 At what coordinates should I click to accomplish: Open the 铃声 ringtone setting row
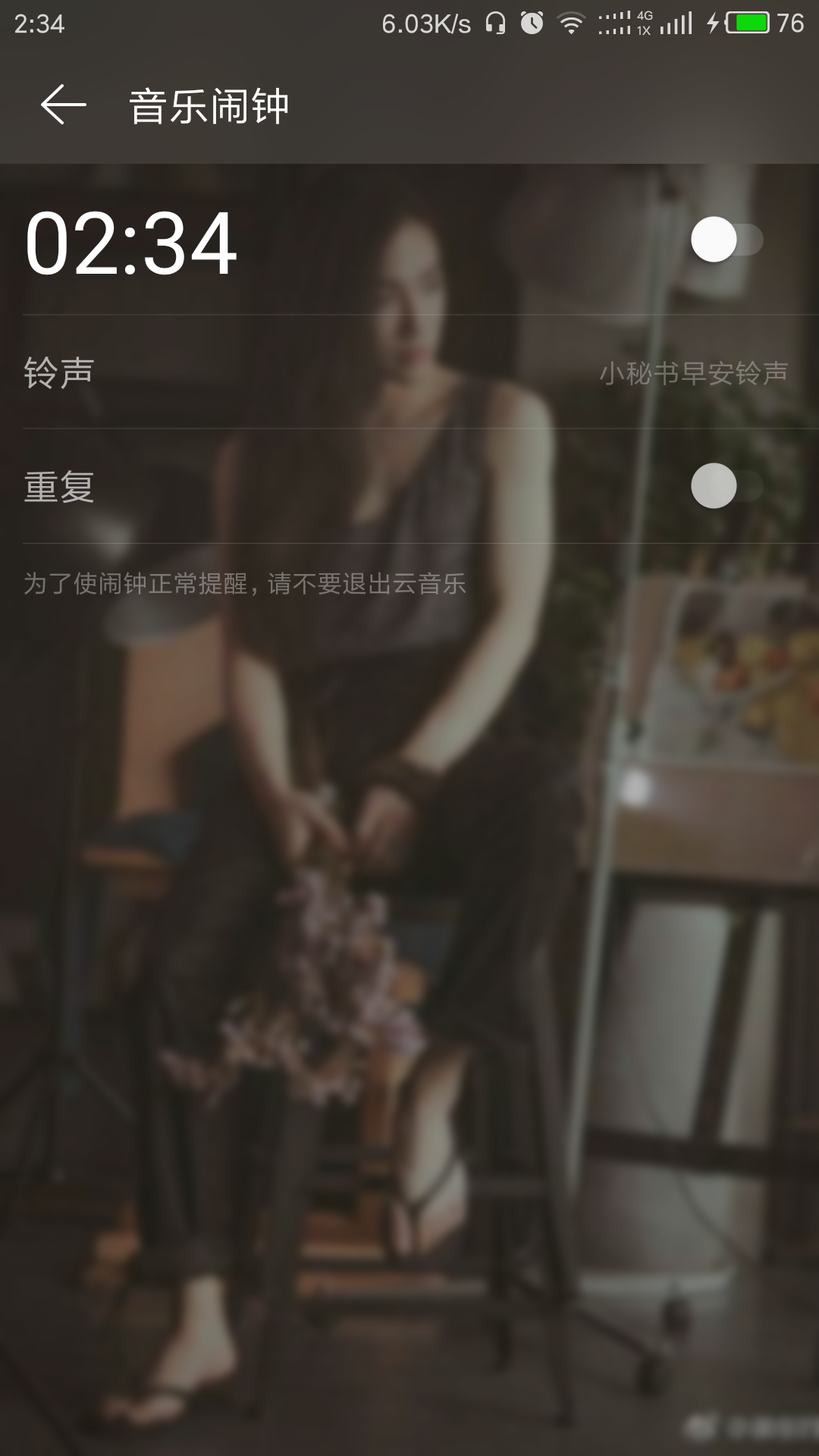[409, 372]
